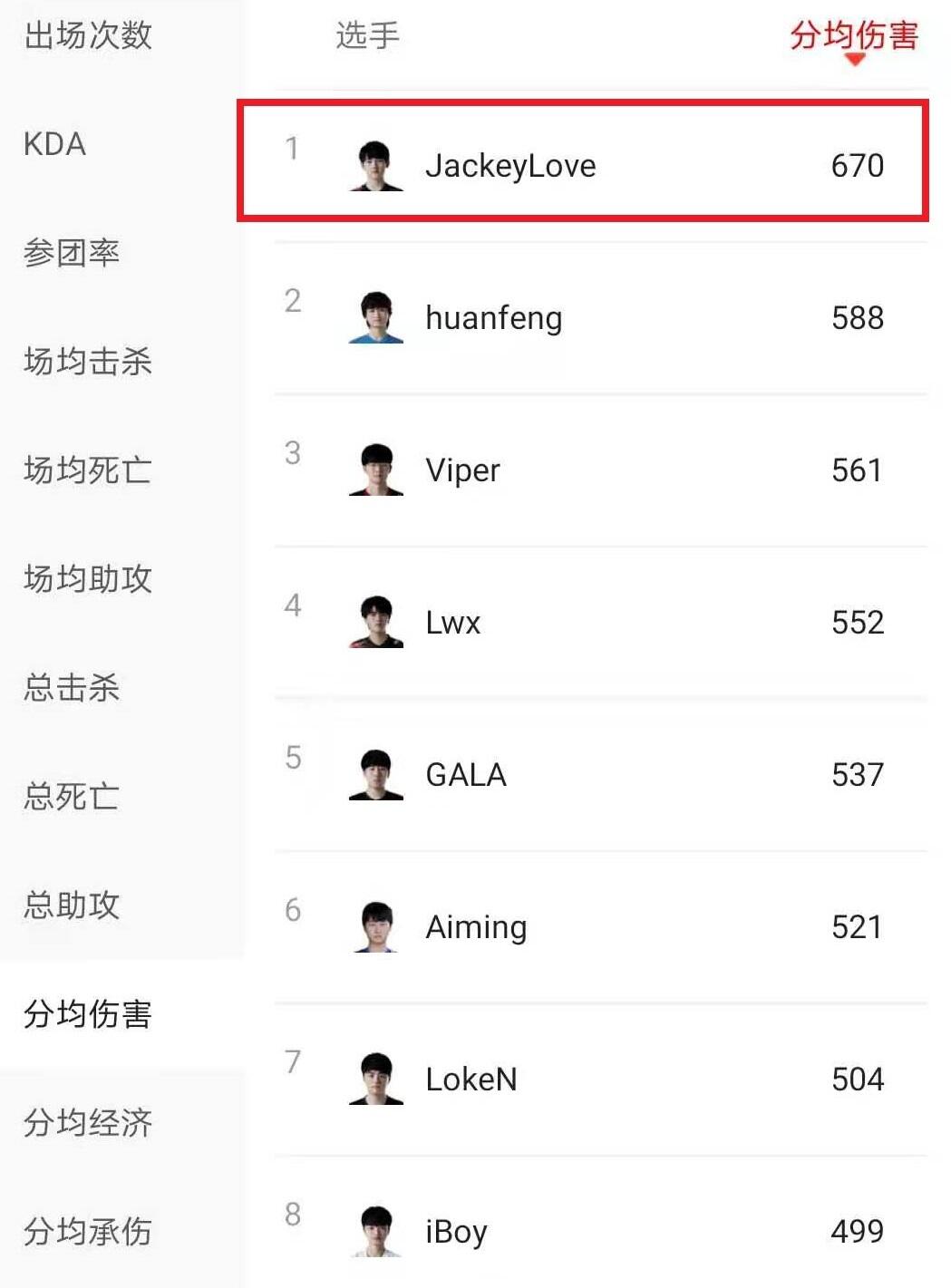The width and height of the screenshot is (951, 1288).
Task: Open the LokeN player row
Action: (471, 1080)
